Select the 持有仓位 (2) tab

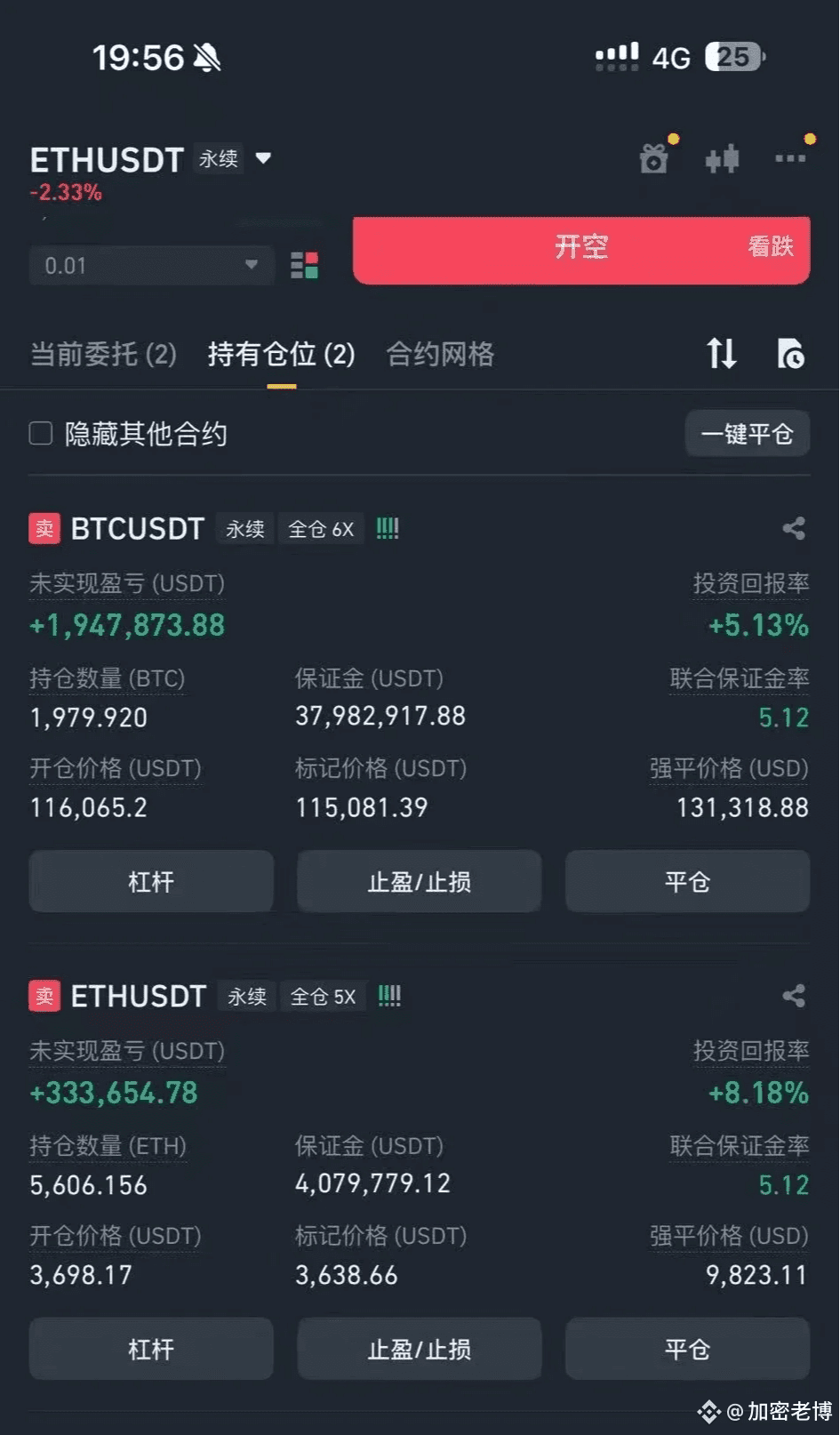[281, 355]
